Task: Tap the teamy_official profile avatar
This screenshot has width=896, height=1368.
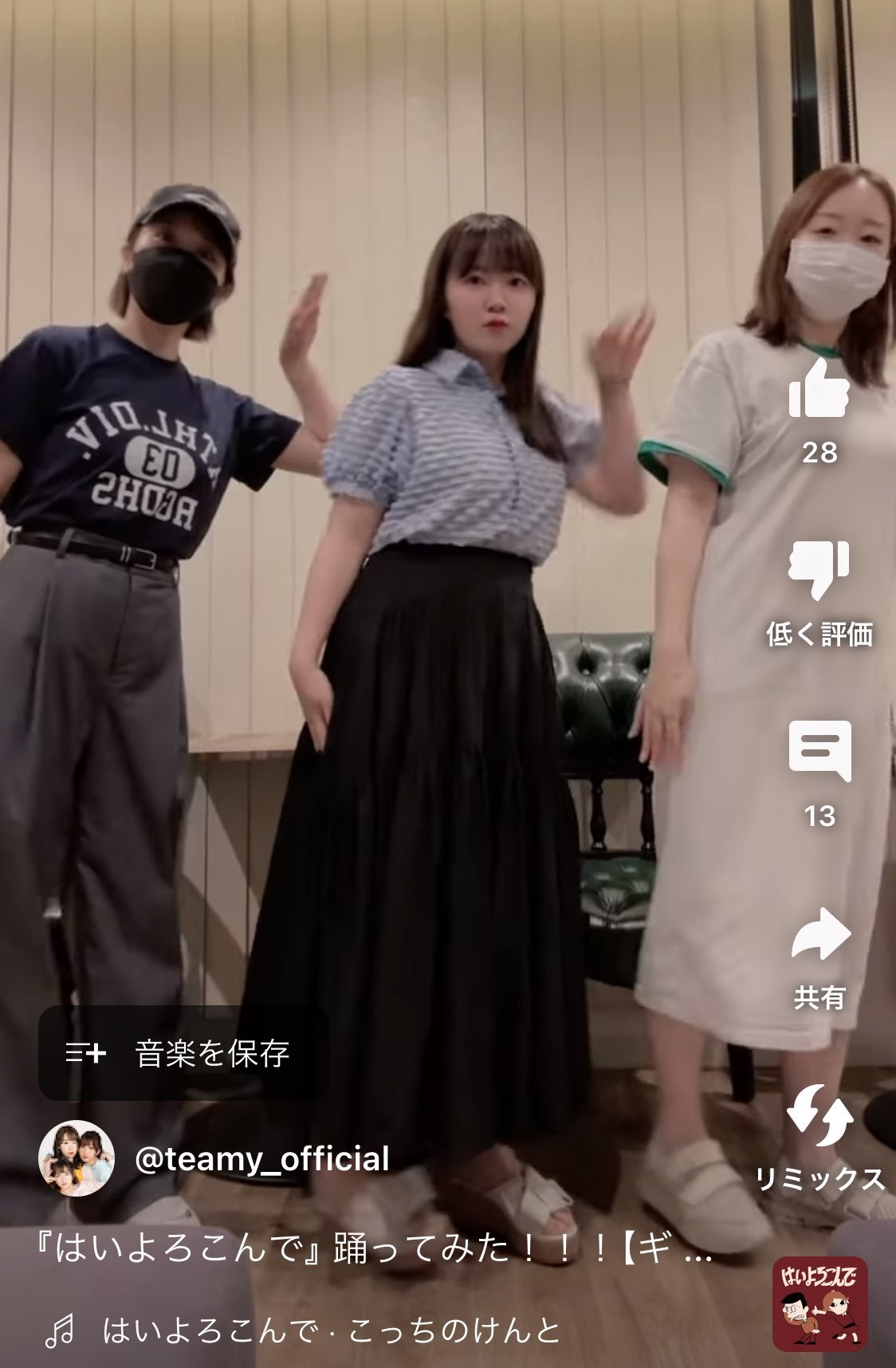Action: tap(77, 1158)
